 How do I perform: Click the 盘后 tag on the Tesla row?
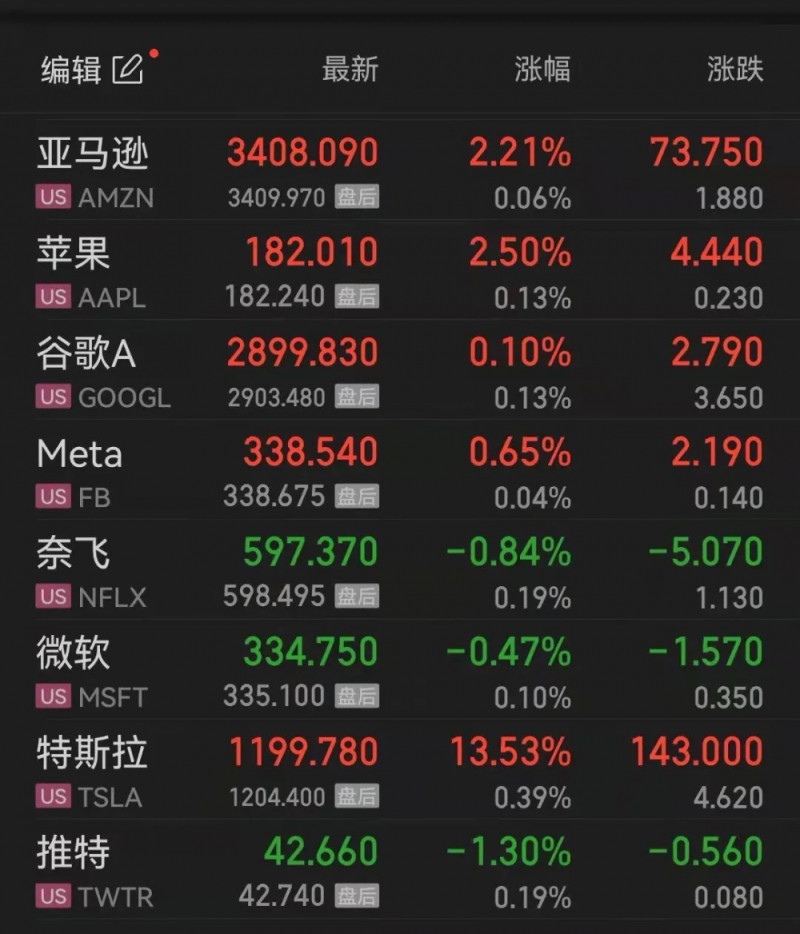tap(355, 796)
